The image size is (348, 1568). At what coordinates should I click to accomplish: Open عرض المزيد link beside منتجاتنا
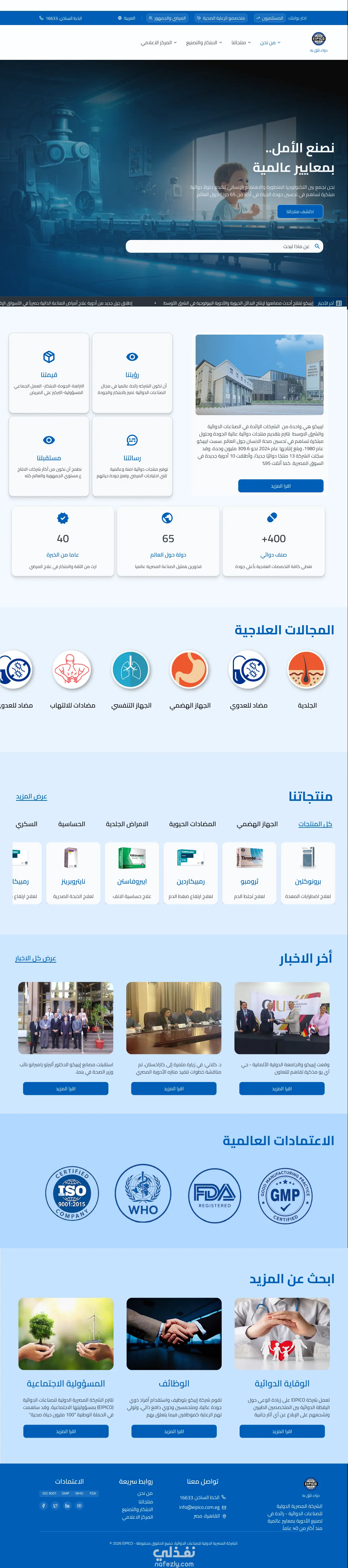tap(32, 796)
